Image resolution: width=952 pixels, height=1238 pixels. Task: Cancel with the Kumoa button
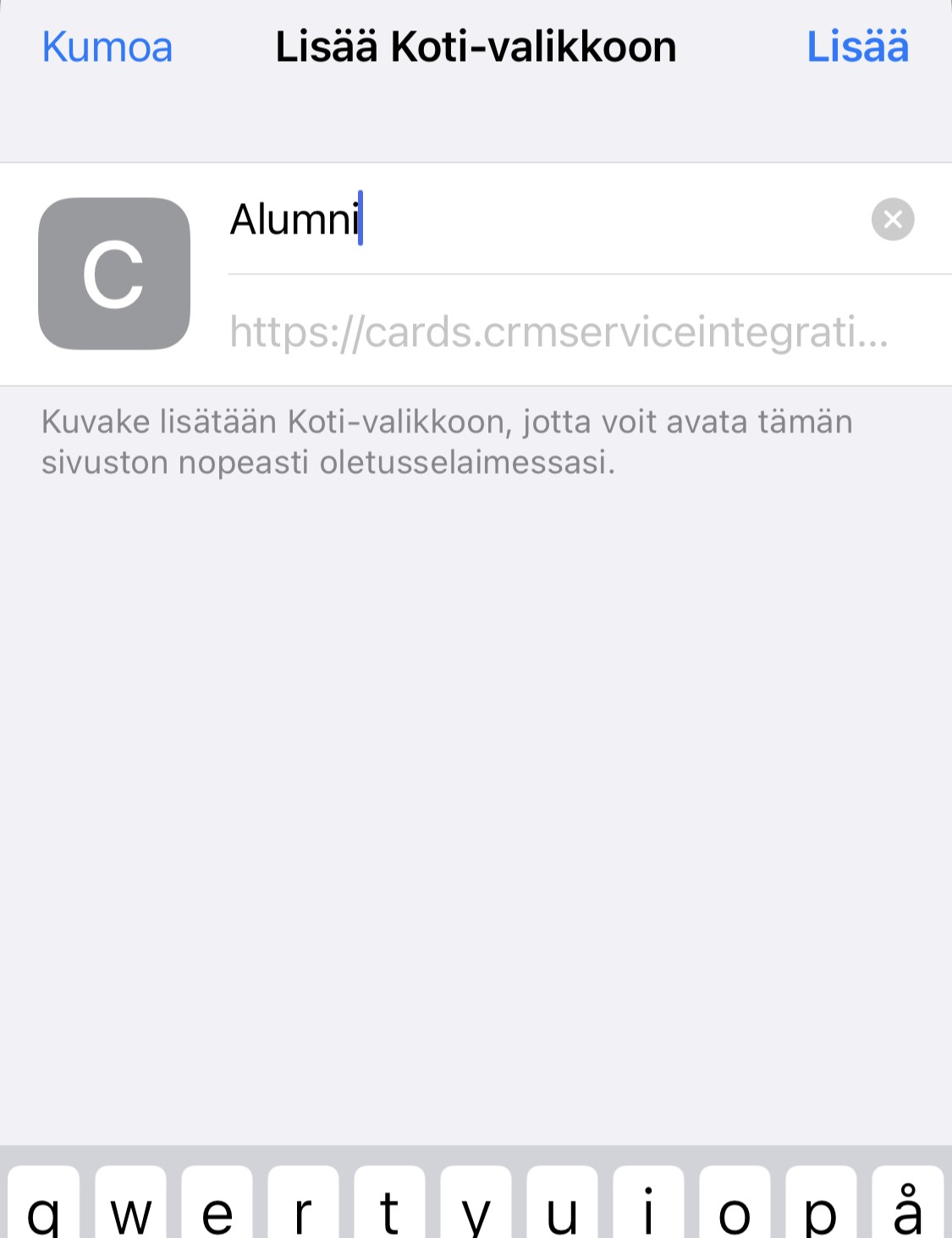(107, 47)
